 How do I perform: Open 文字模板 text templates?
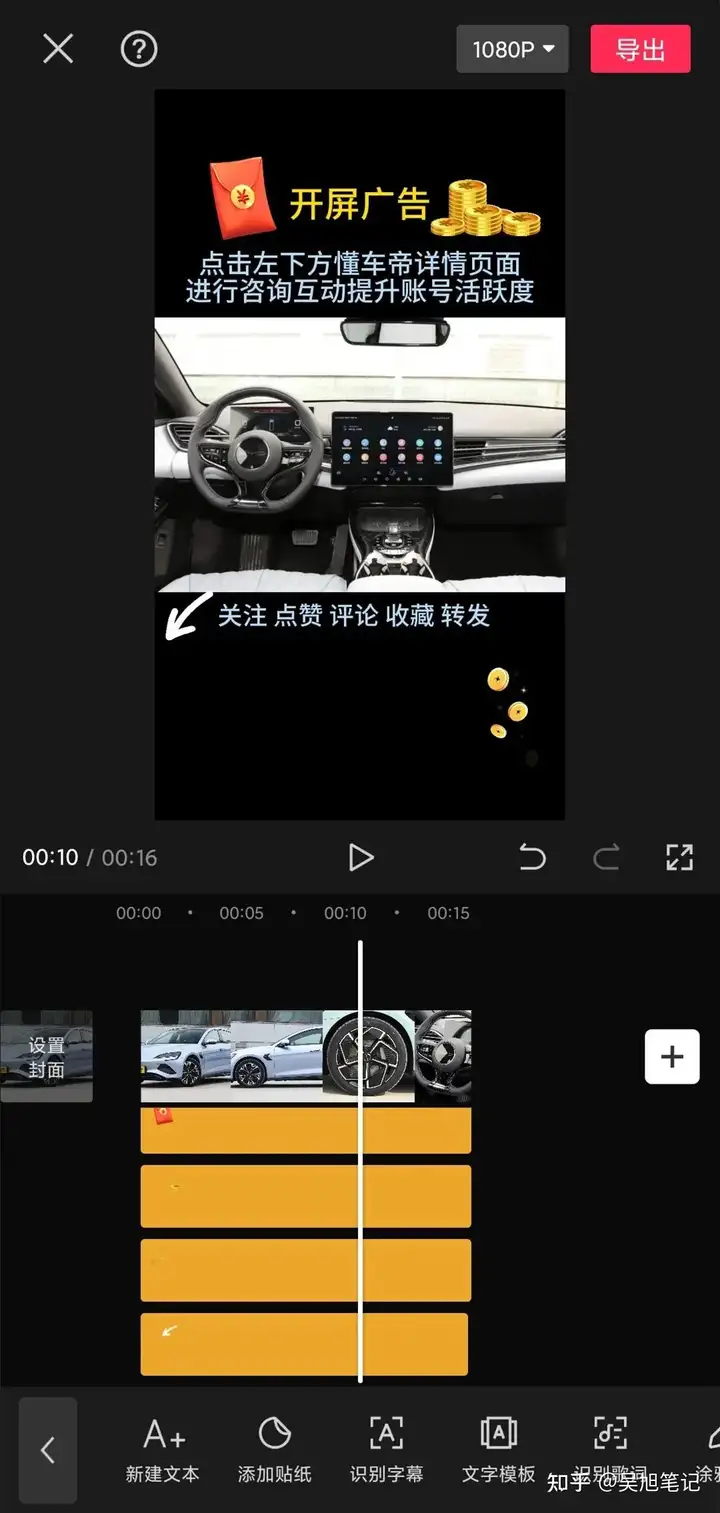pyautogui.click(x=498, y=1450)
